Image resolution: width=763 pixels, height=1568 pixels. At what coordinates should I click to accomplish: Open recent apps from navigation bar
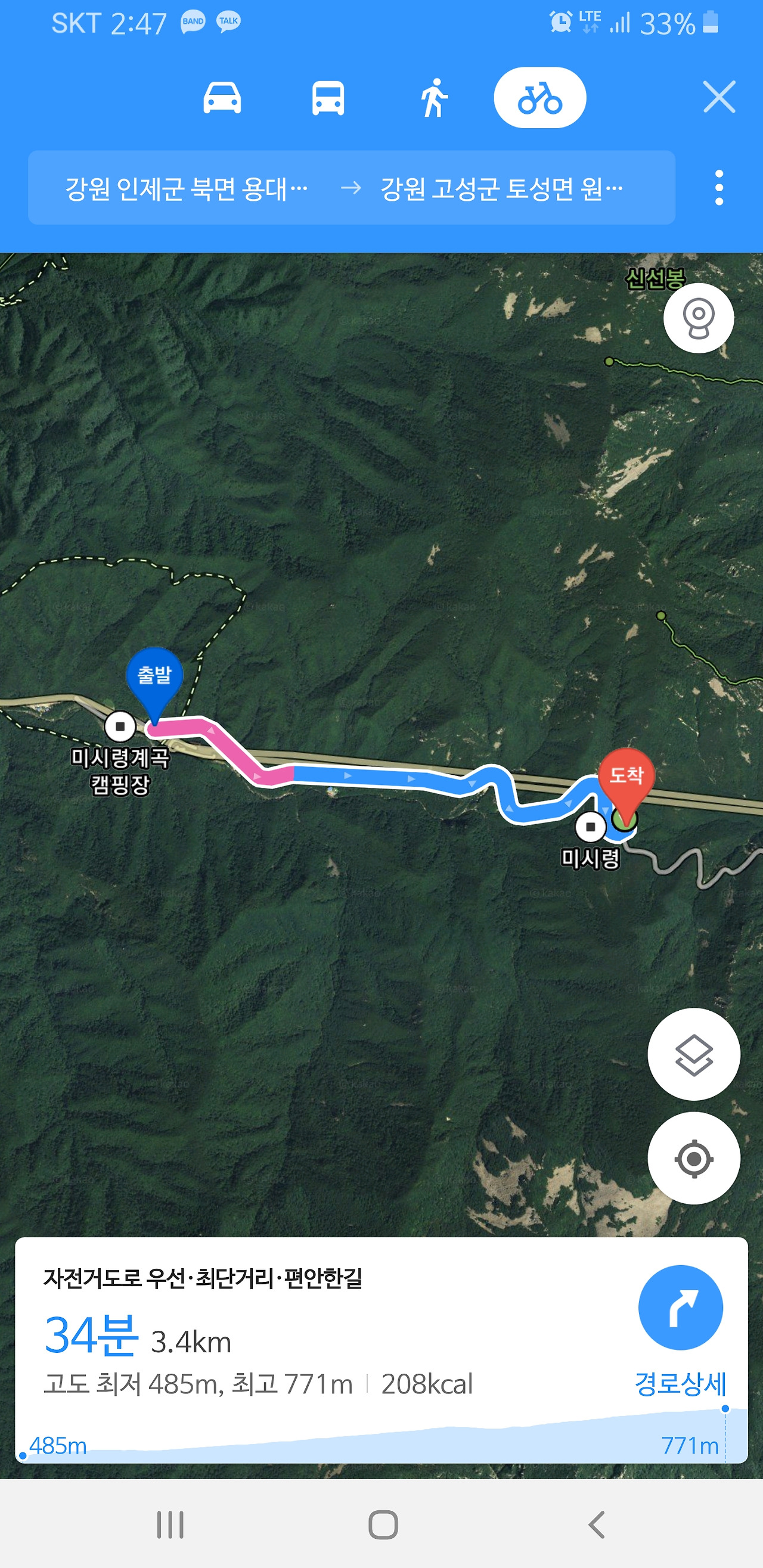tap(170, 1524)
